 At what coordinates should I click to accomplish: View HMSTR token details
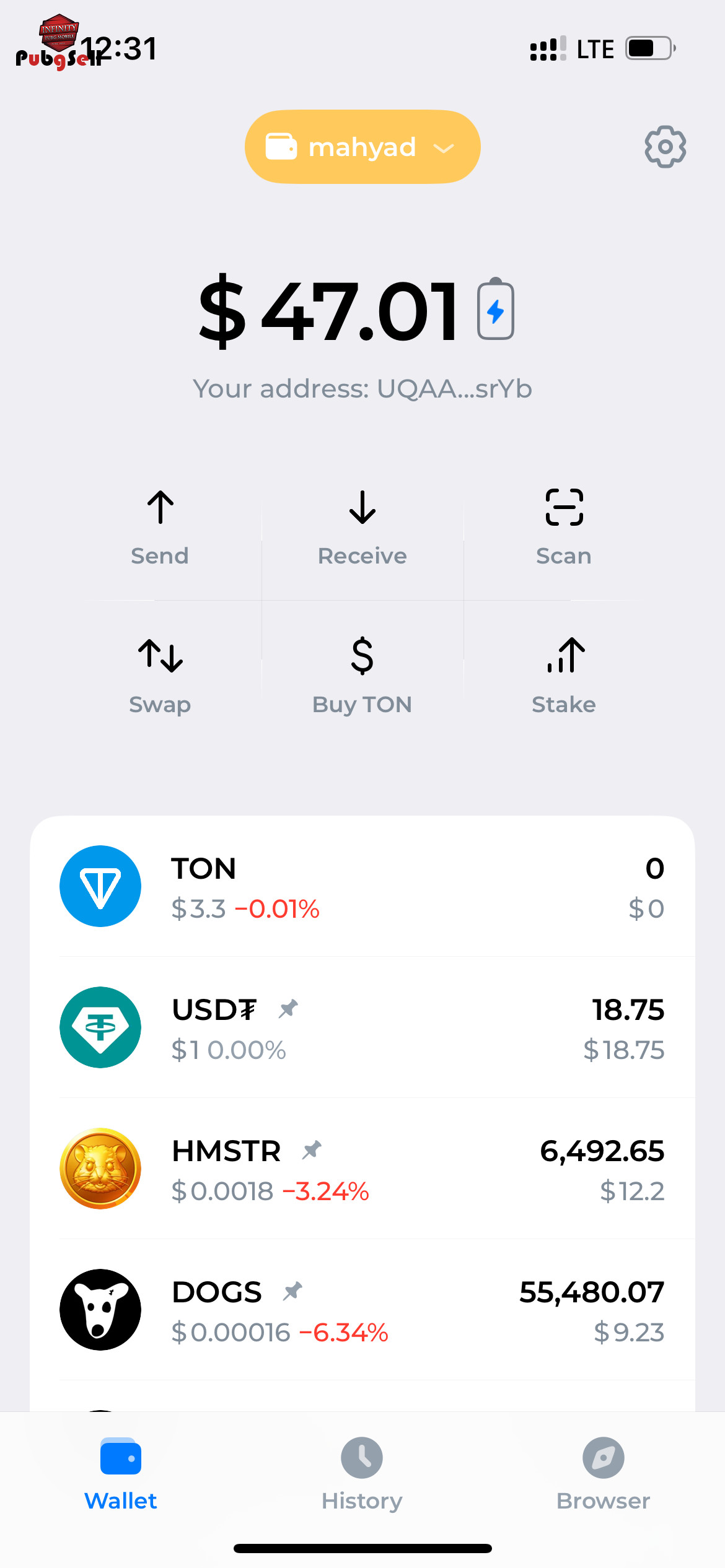point(362,1169)
